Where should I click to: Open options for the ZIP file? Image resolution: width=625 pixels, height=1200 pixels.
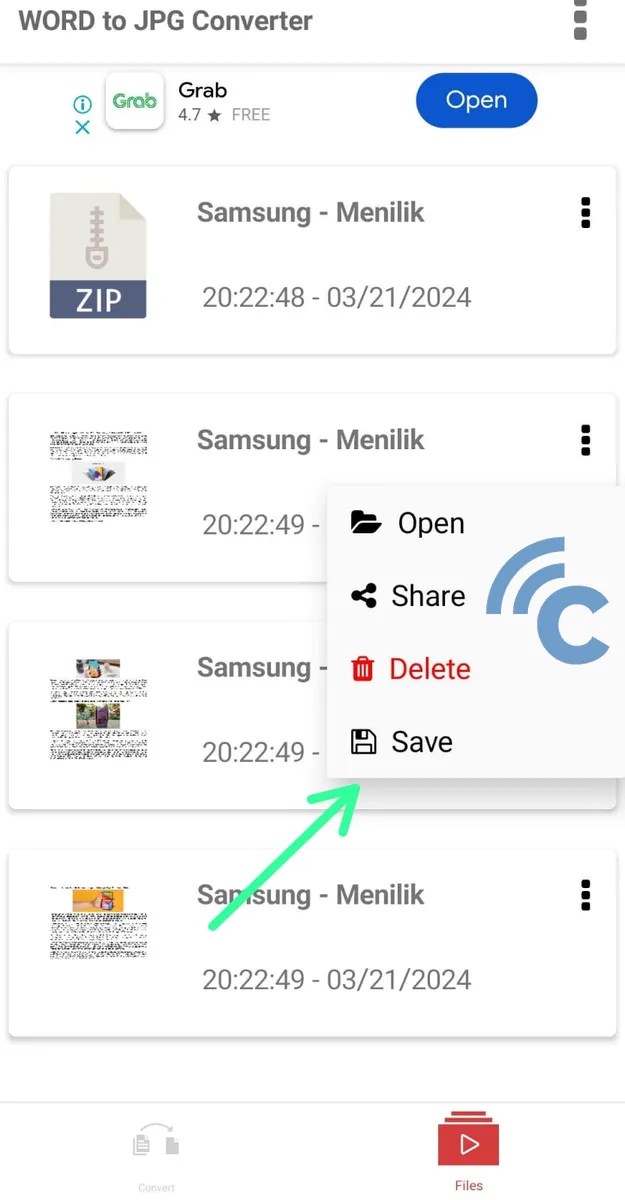coord(585,213)
